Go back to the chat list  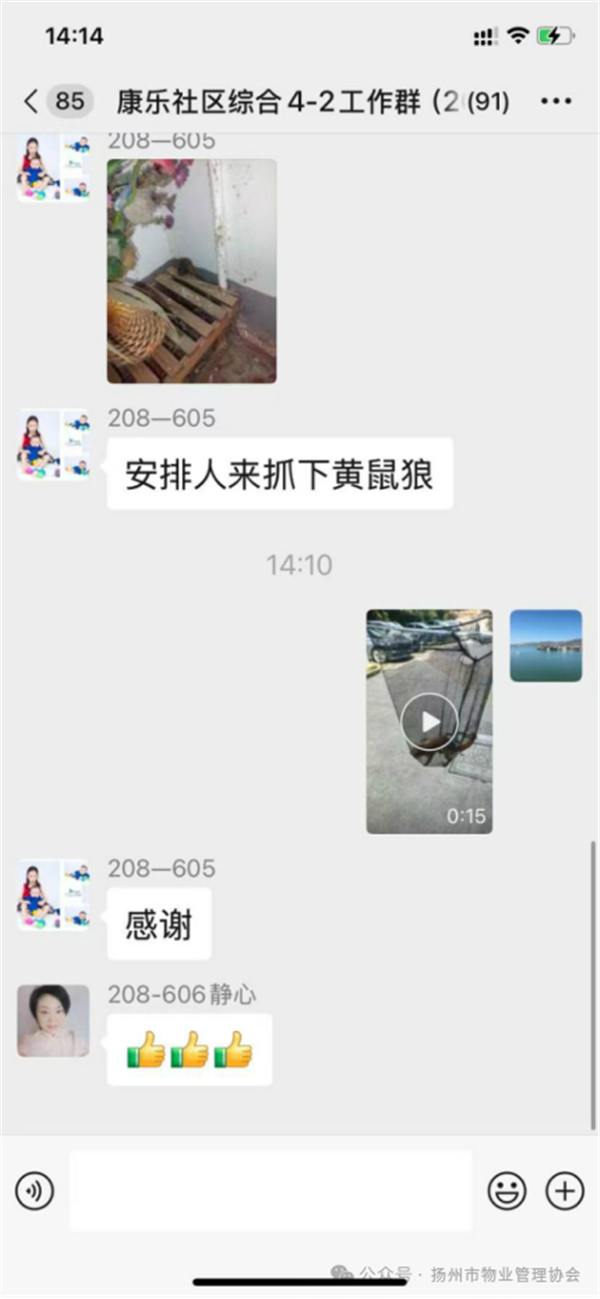pyautogui.click(x=32, y=101)
